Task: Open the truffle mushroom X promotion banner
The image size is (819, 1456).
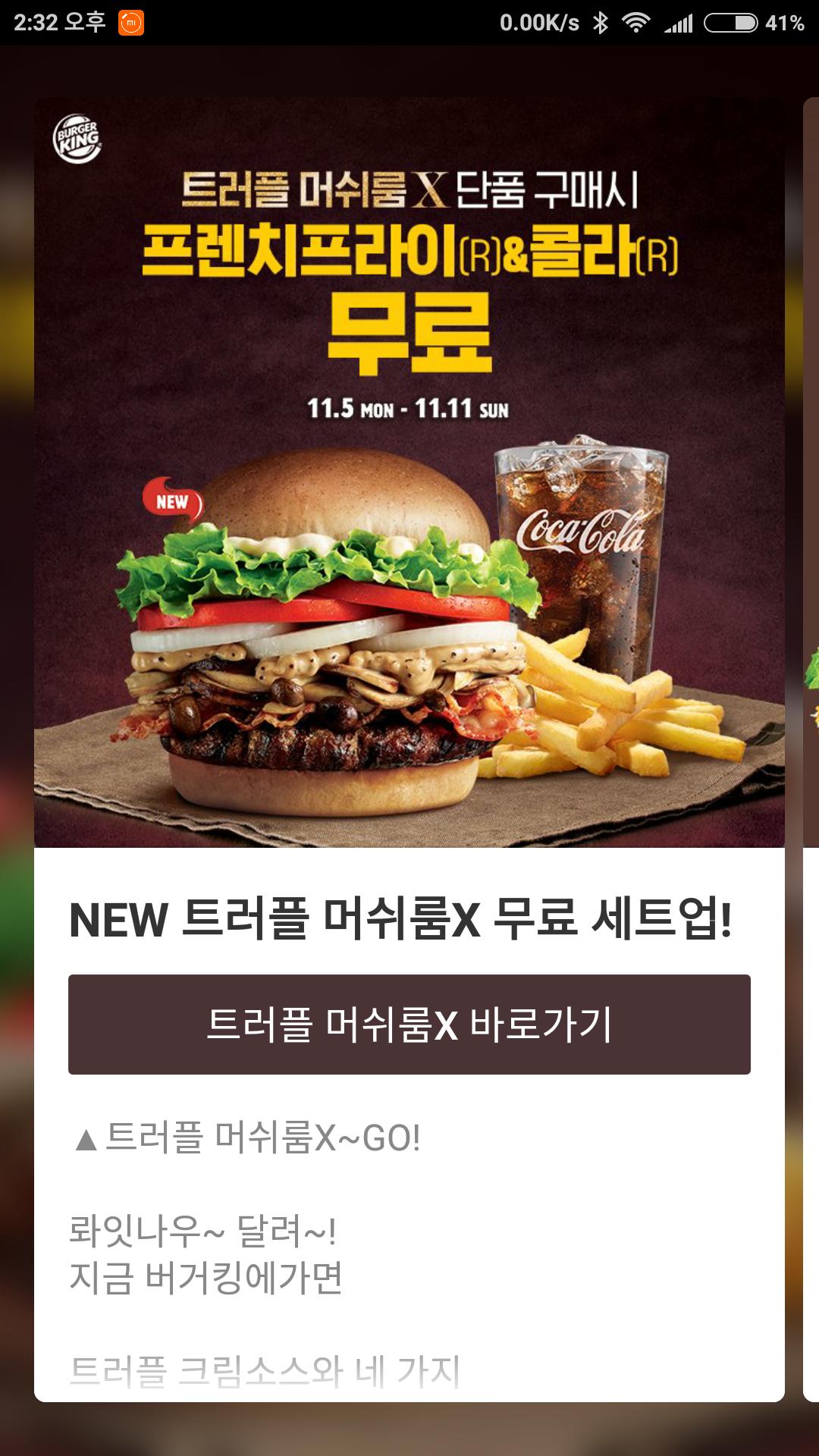Action: [x=409, y=472]
